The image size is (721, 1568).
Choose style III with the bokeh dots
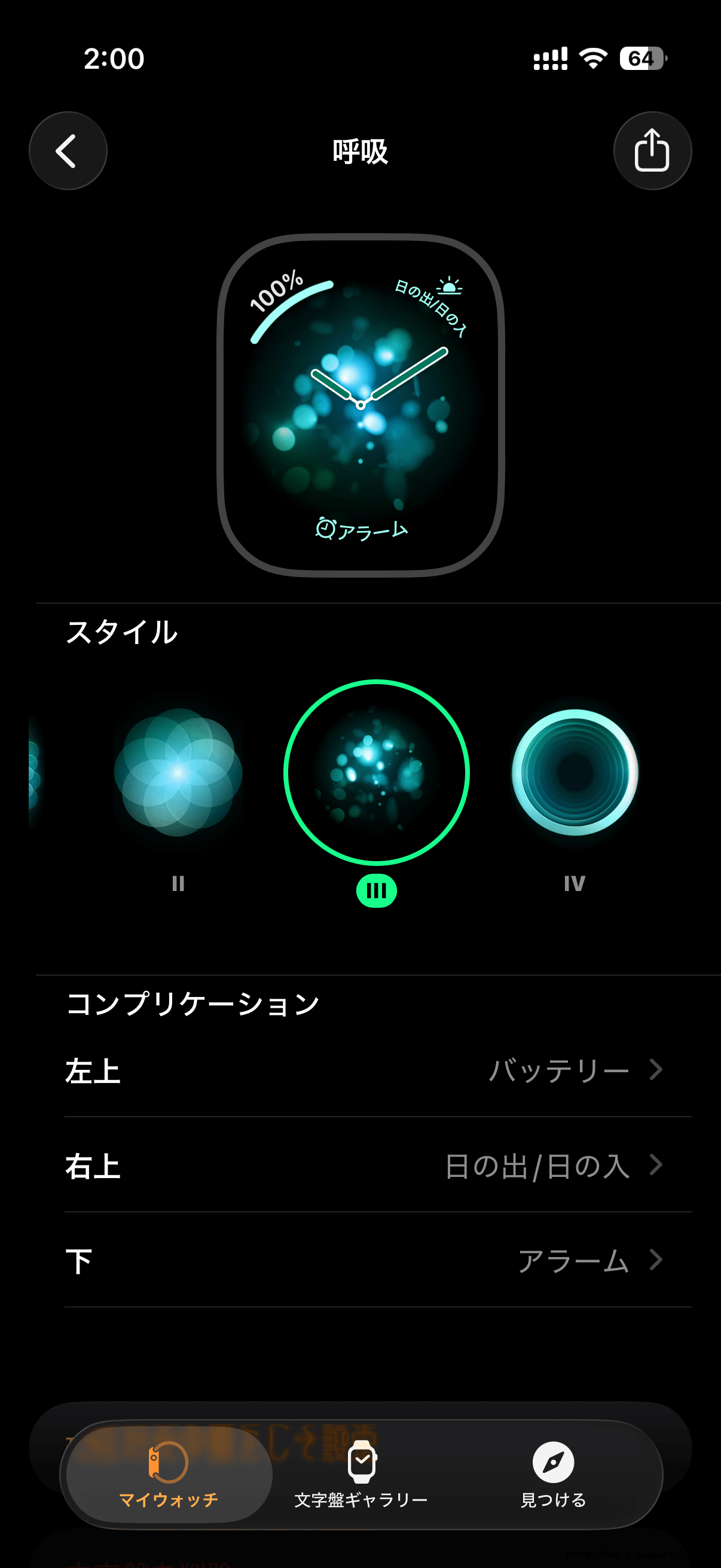tap(376, 772)
